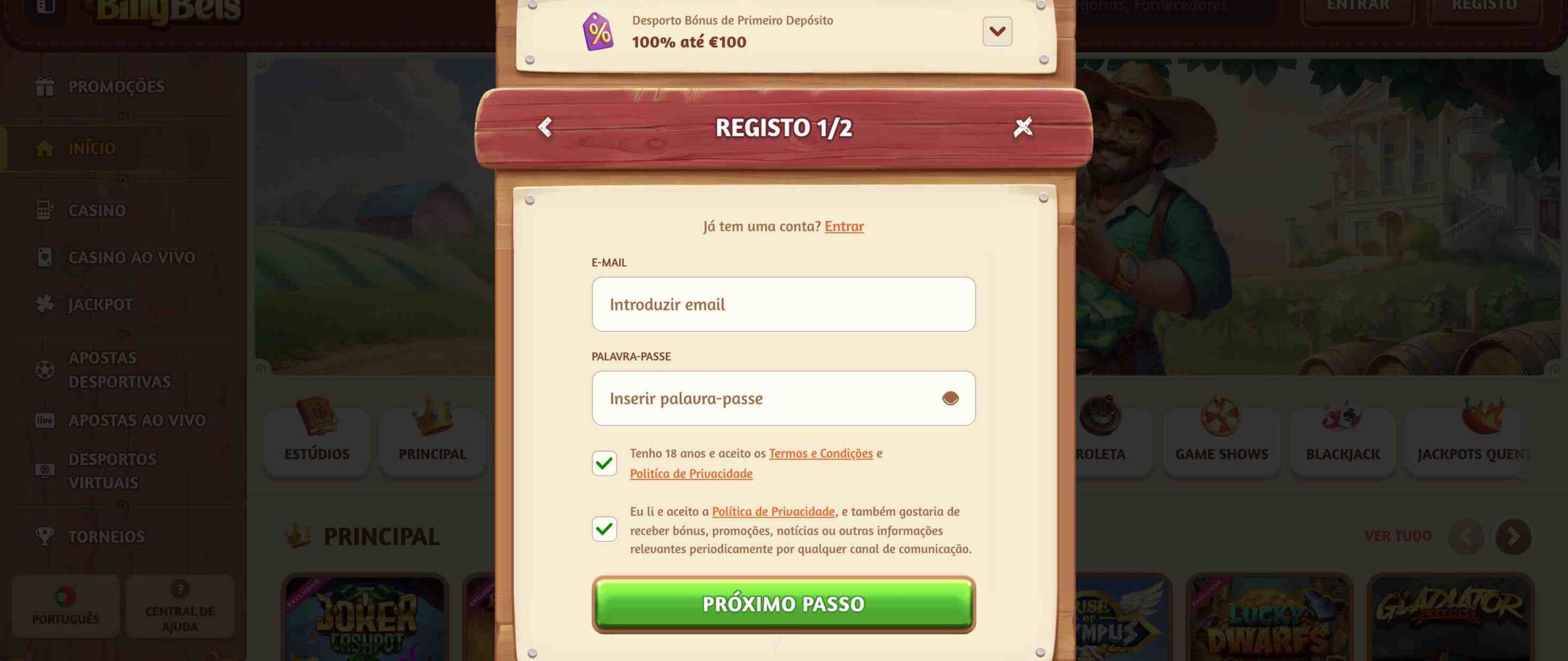This screenshot has height=661, width=1568.
Task: Focus the e-mail input field
Action: [x=783, y=304]
